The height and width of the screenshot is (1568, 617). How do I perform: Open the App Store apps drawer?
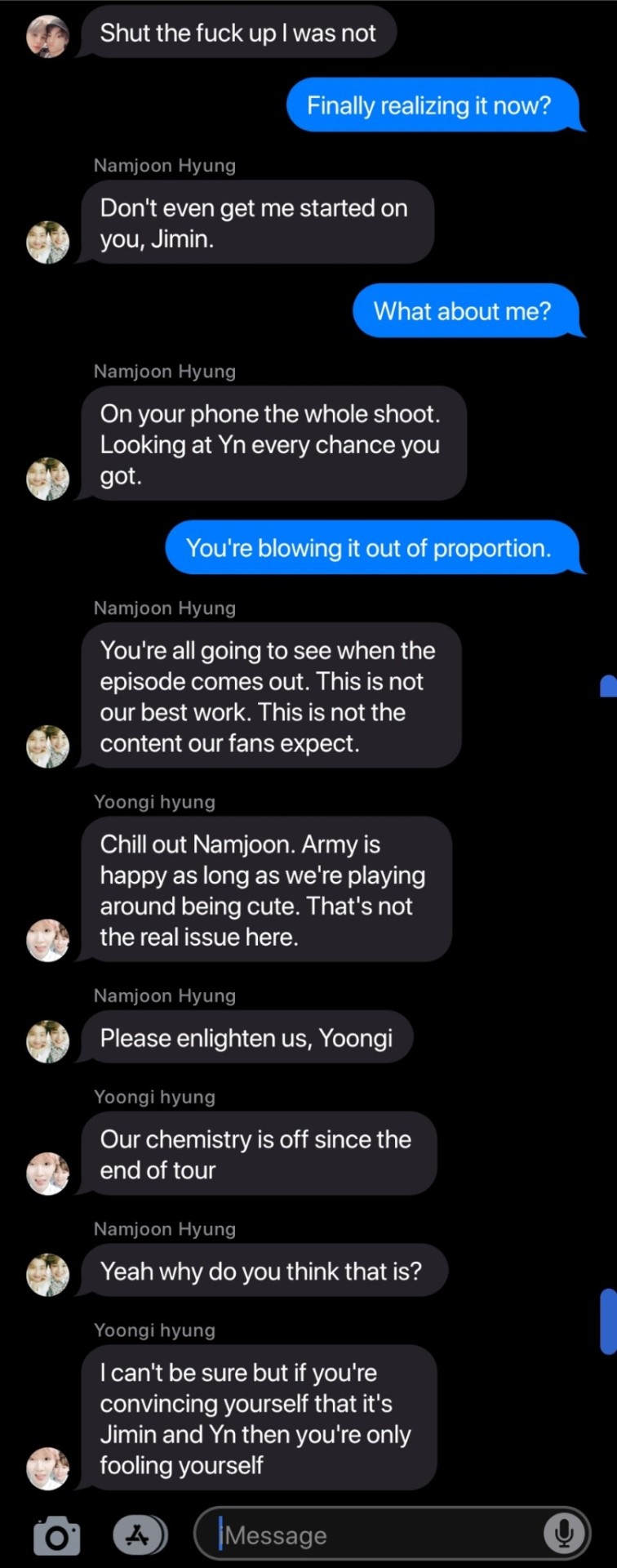pyautogui.click(x=139, y=1535)
